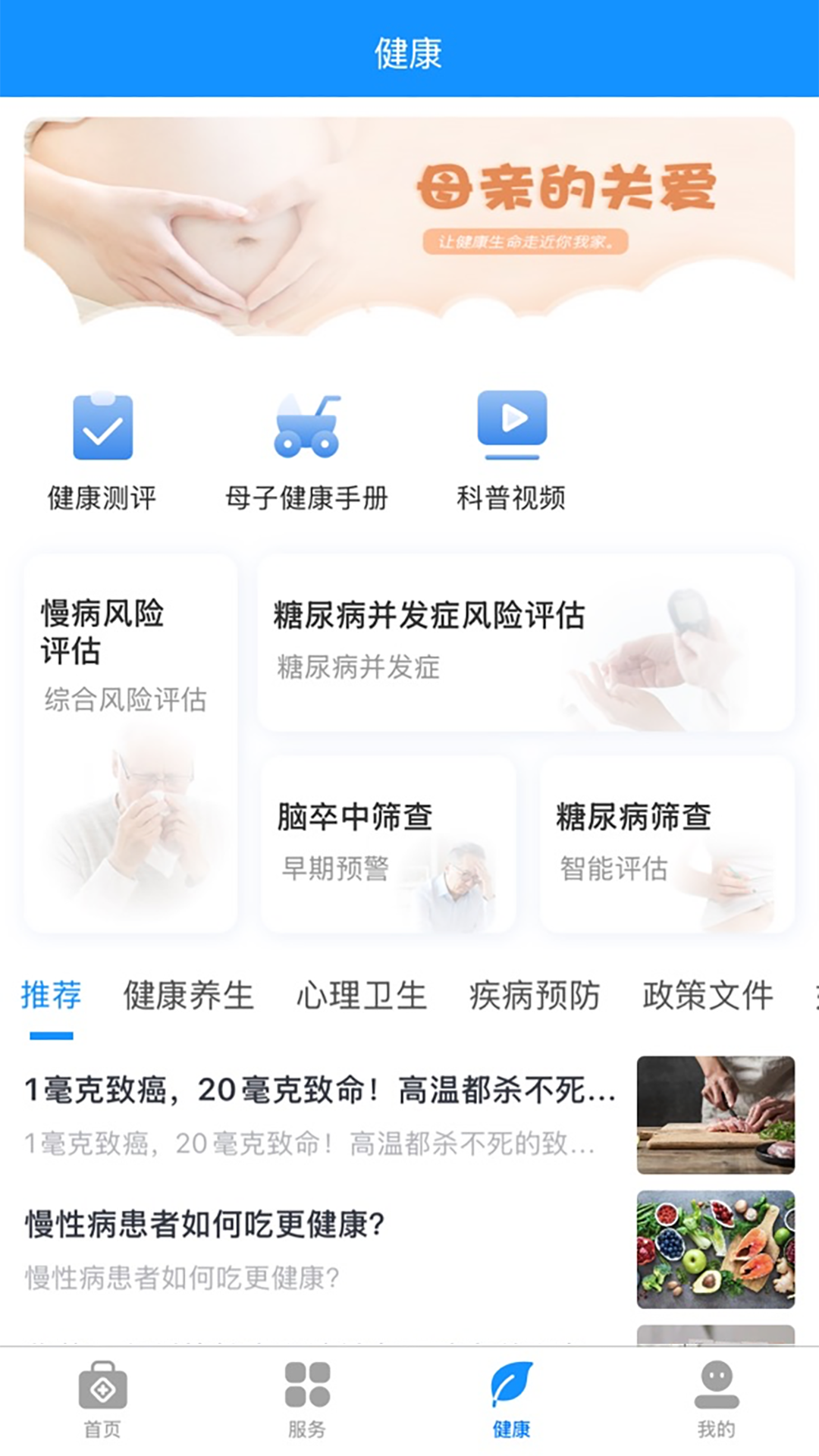Open the 糖尿病筛查 card

click(667, 843)
